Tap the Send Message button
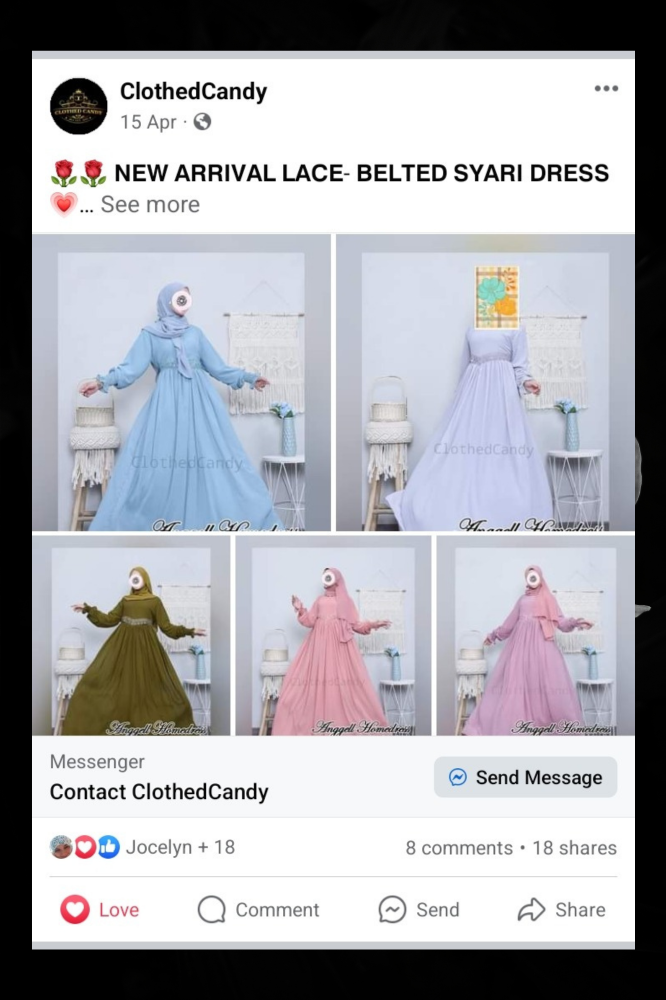Image resolution: width=666 pixels, height=1000 pixels. click(525, 777)
